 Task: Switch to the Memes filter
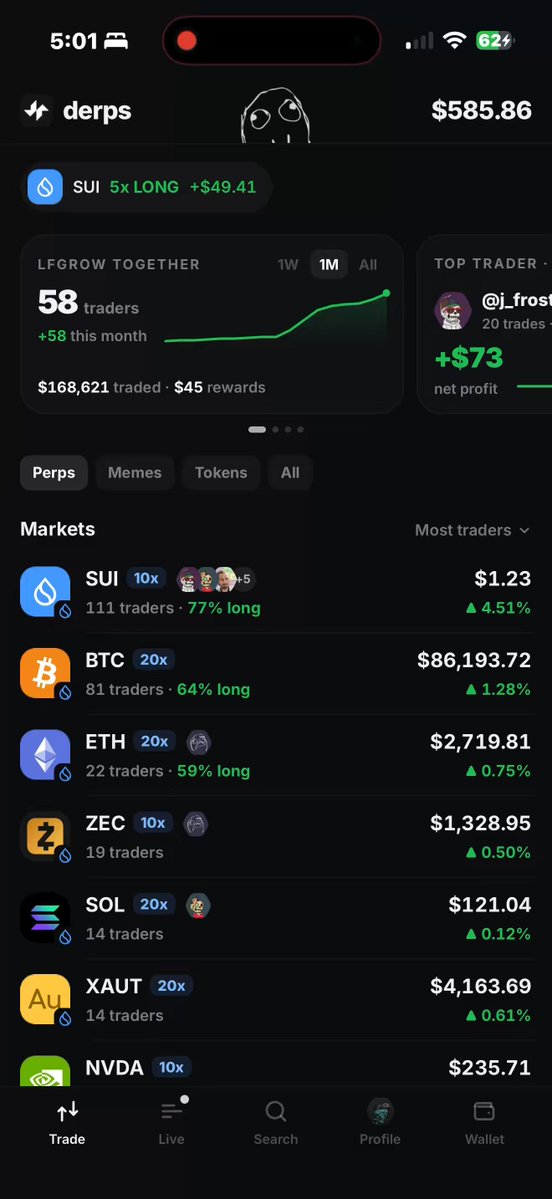click(135, 473)
